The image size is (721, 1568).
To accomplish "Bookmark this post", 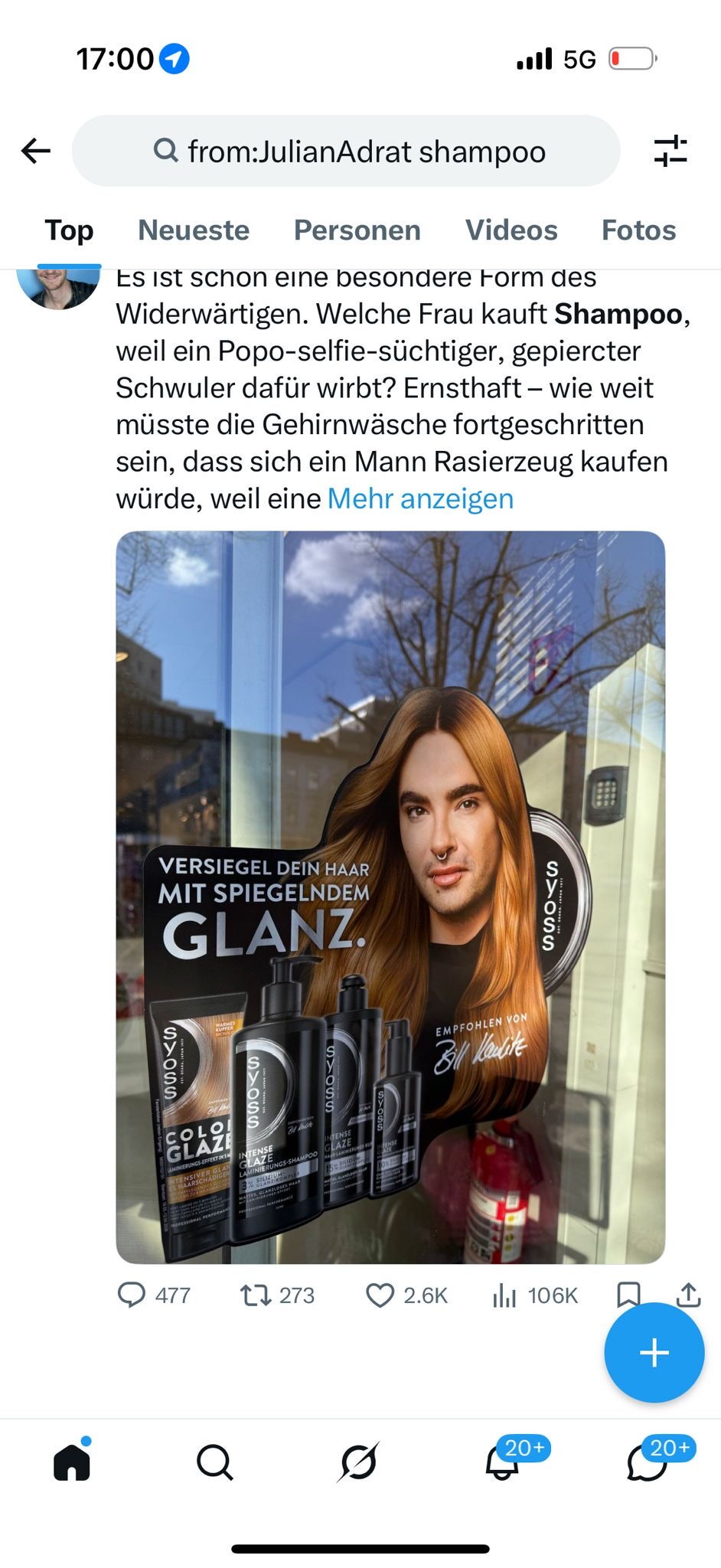I will click(x=628, y=1295).
